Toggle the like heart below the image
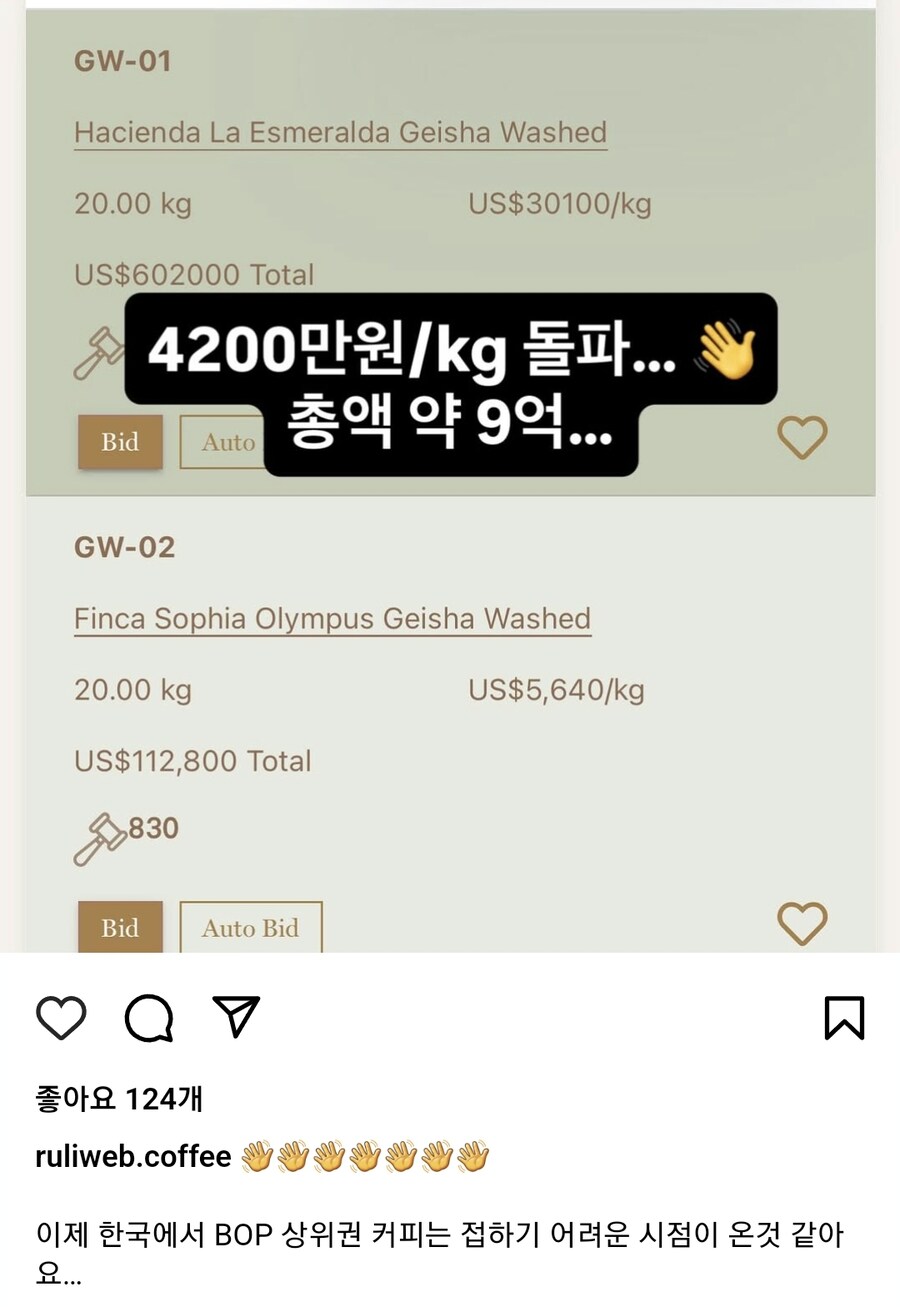 (x=61, y=1018)
